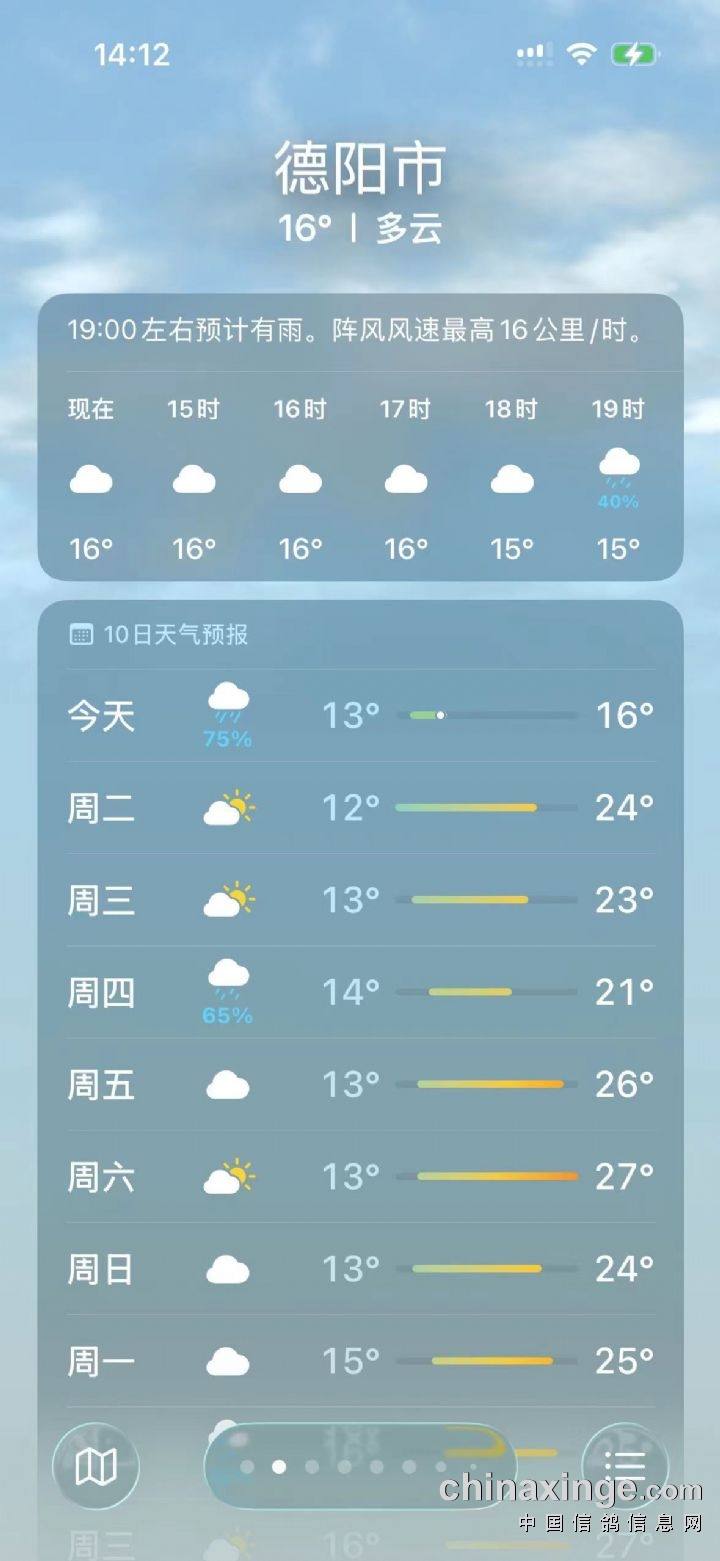Image resolution: width=720 pixels, height=1561 pixels.
Task: Open 周二 forecast row
Action: point(360,808)
